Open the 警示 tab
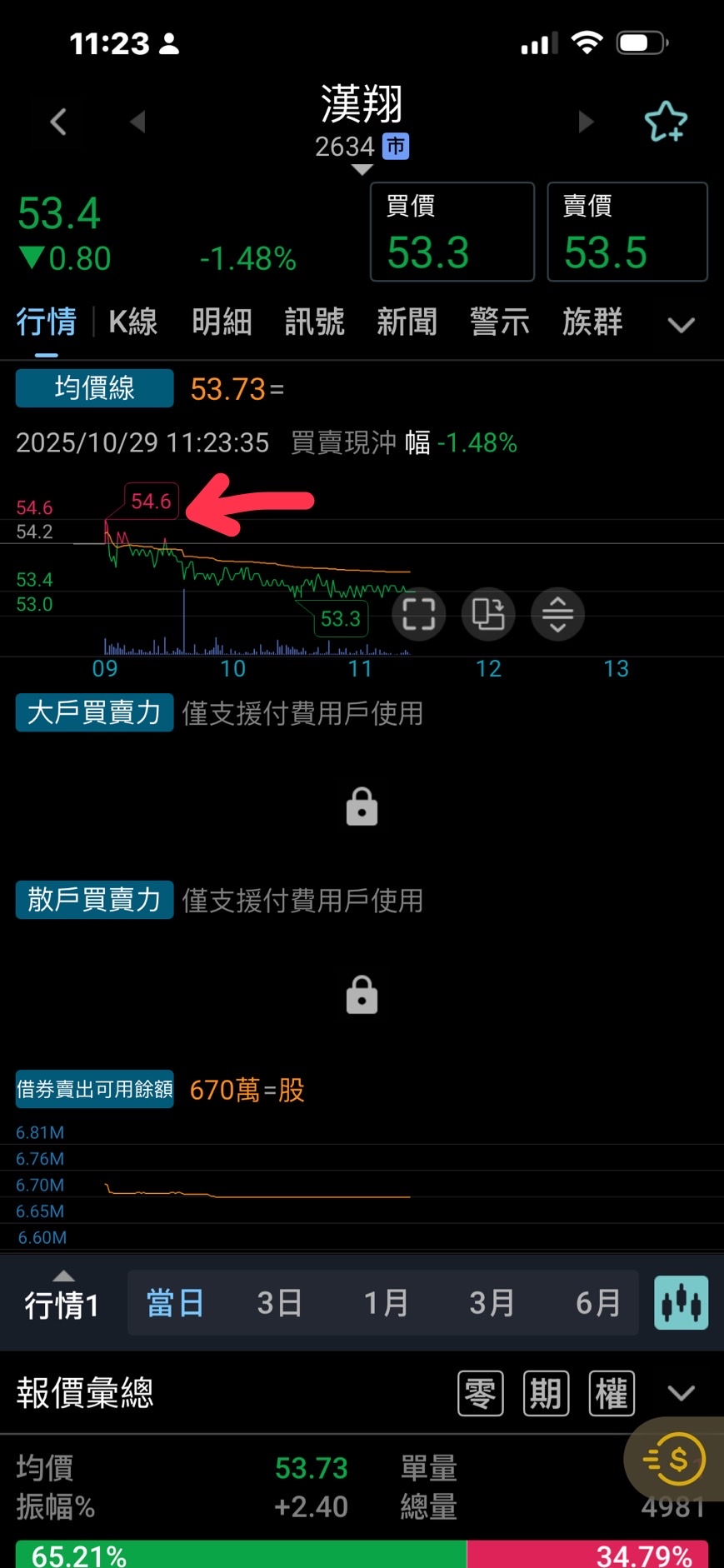Viewport: 724px width, 1568px height. point(499,322)
